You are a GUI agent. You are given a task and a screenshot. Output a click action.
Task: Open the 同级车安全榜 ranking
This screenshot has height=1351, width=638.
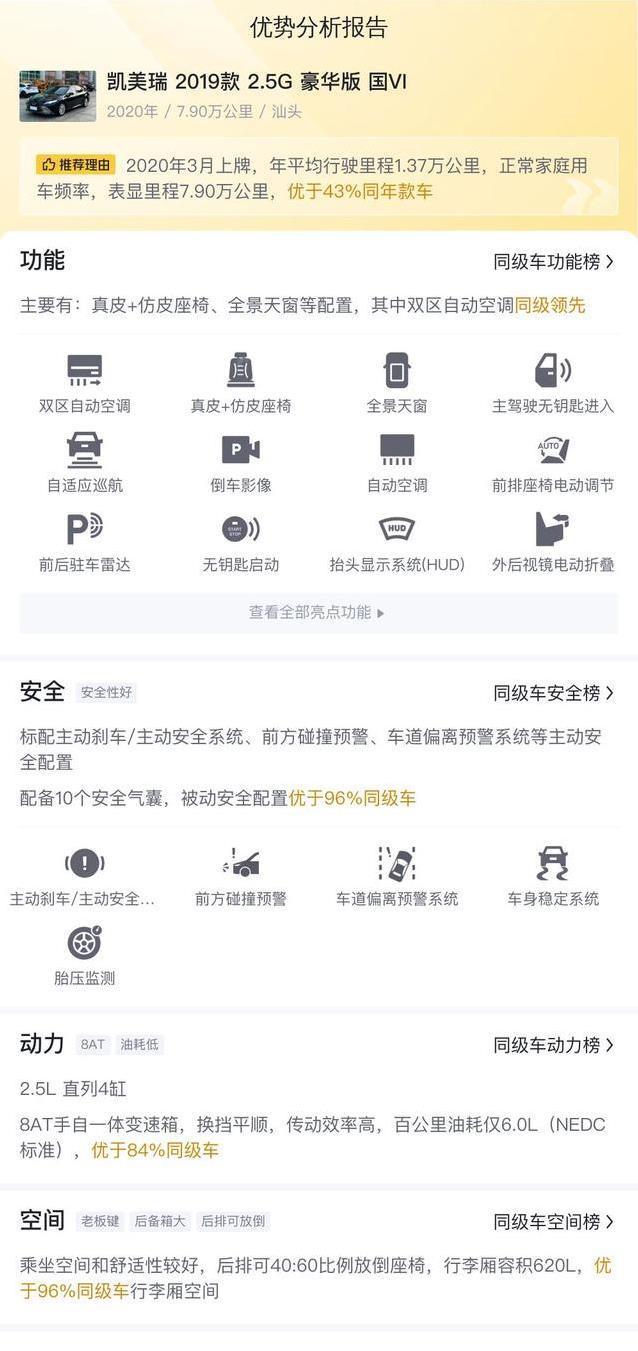pyautogui.click(x=553, y=693)
